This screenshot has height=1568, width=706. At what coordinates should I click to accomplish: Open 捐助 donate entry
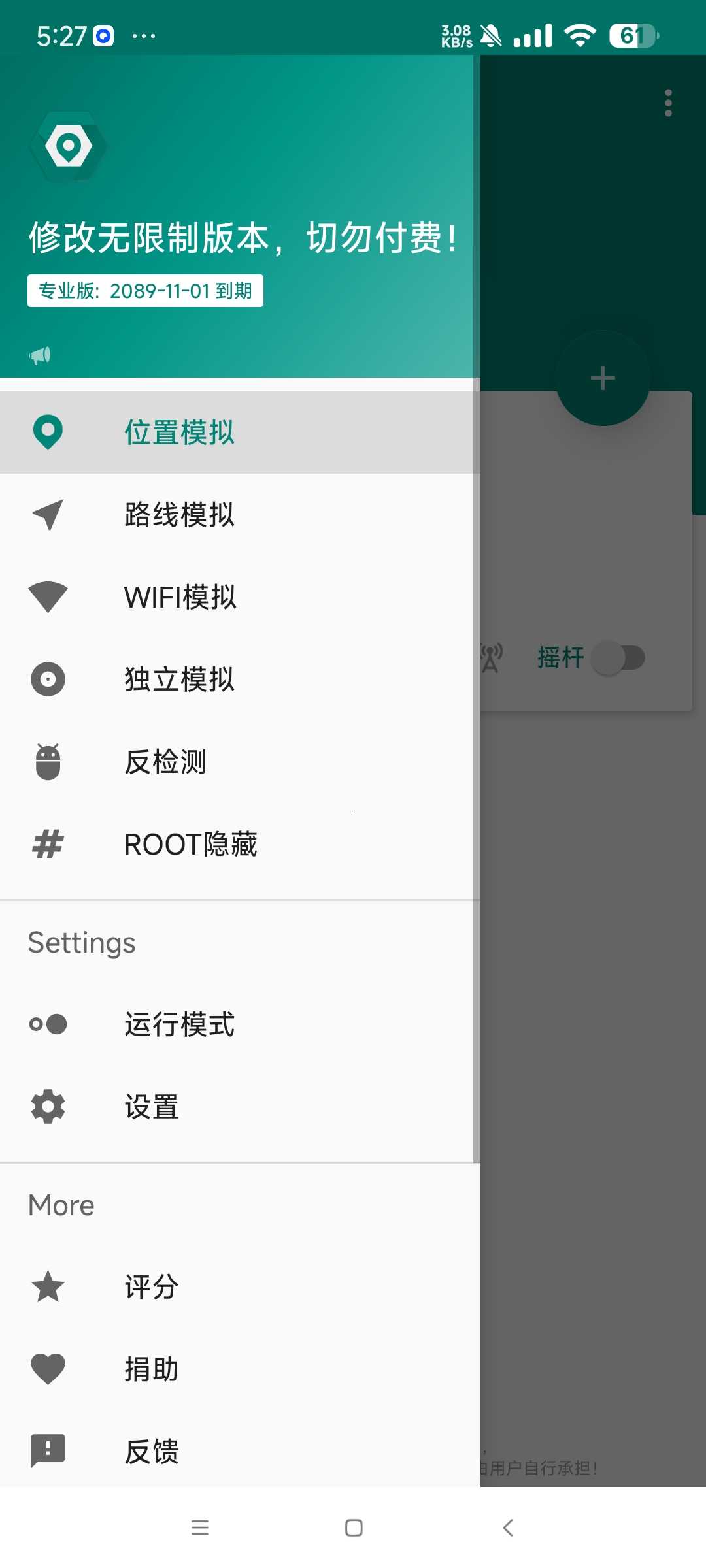coord(152,1369)
